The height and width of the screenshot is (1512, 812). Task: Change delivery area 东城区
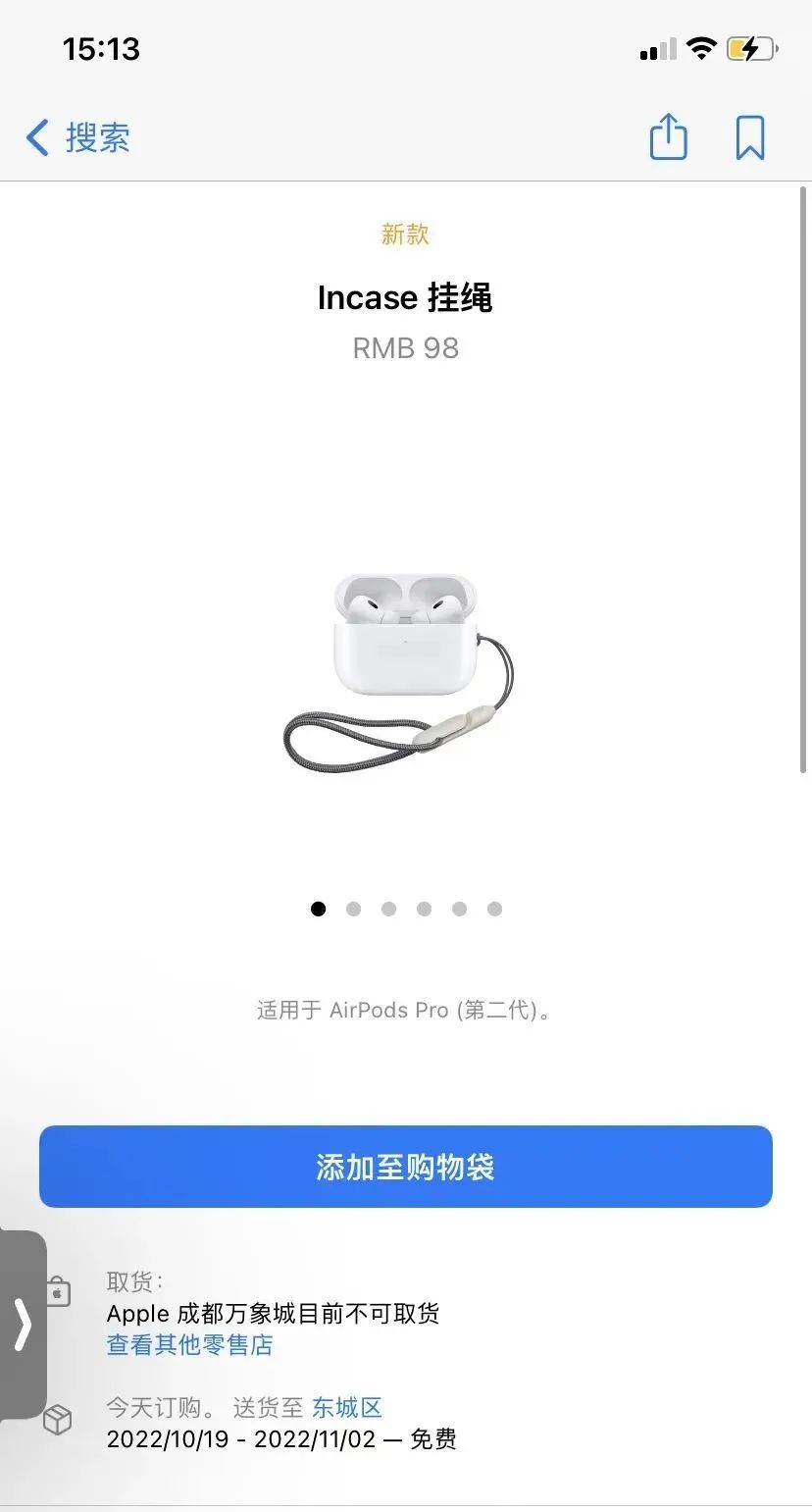tap(346, 1407)
